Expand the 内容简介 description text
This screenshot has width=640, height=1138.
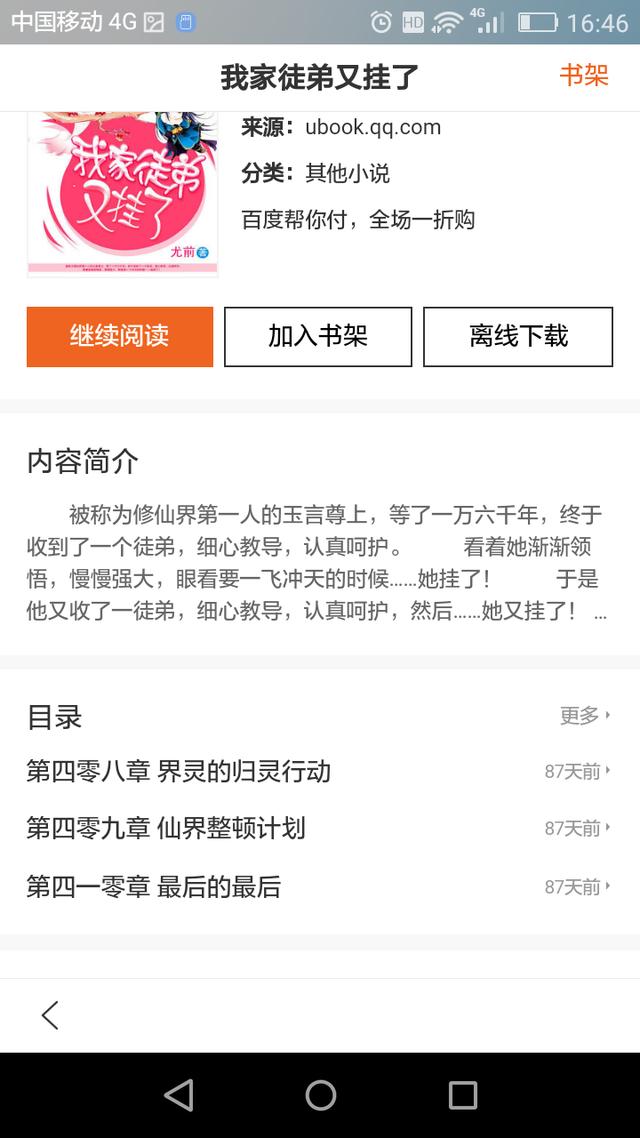coord(316,563)
